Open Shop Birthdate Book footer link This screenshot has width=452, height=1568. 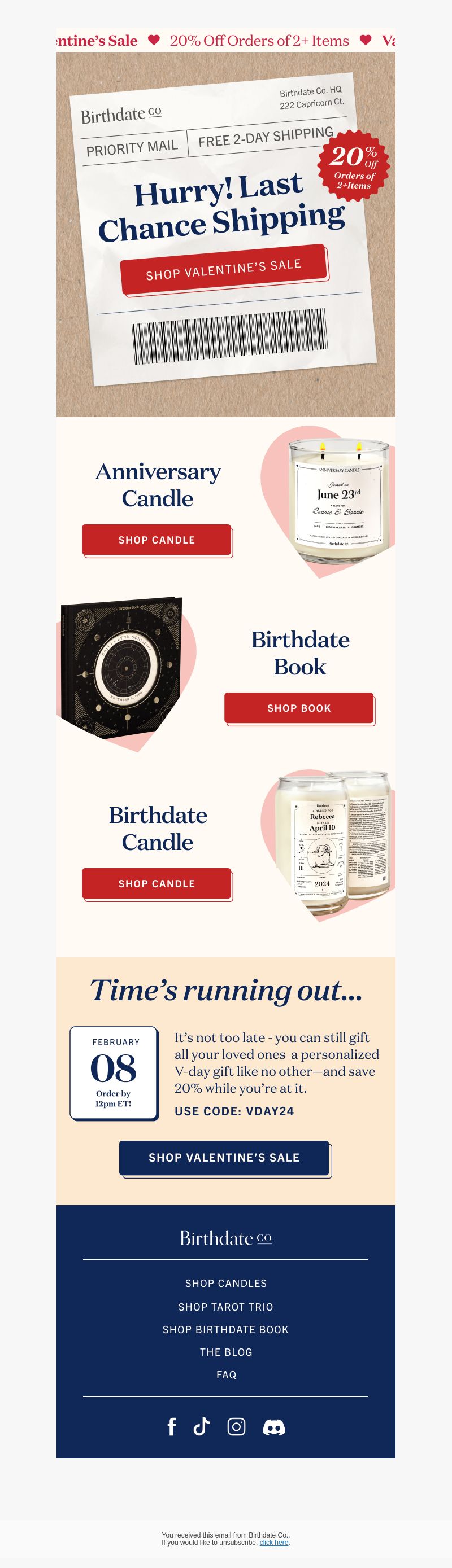tap(226, 1329)
